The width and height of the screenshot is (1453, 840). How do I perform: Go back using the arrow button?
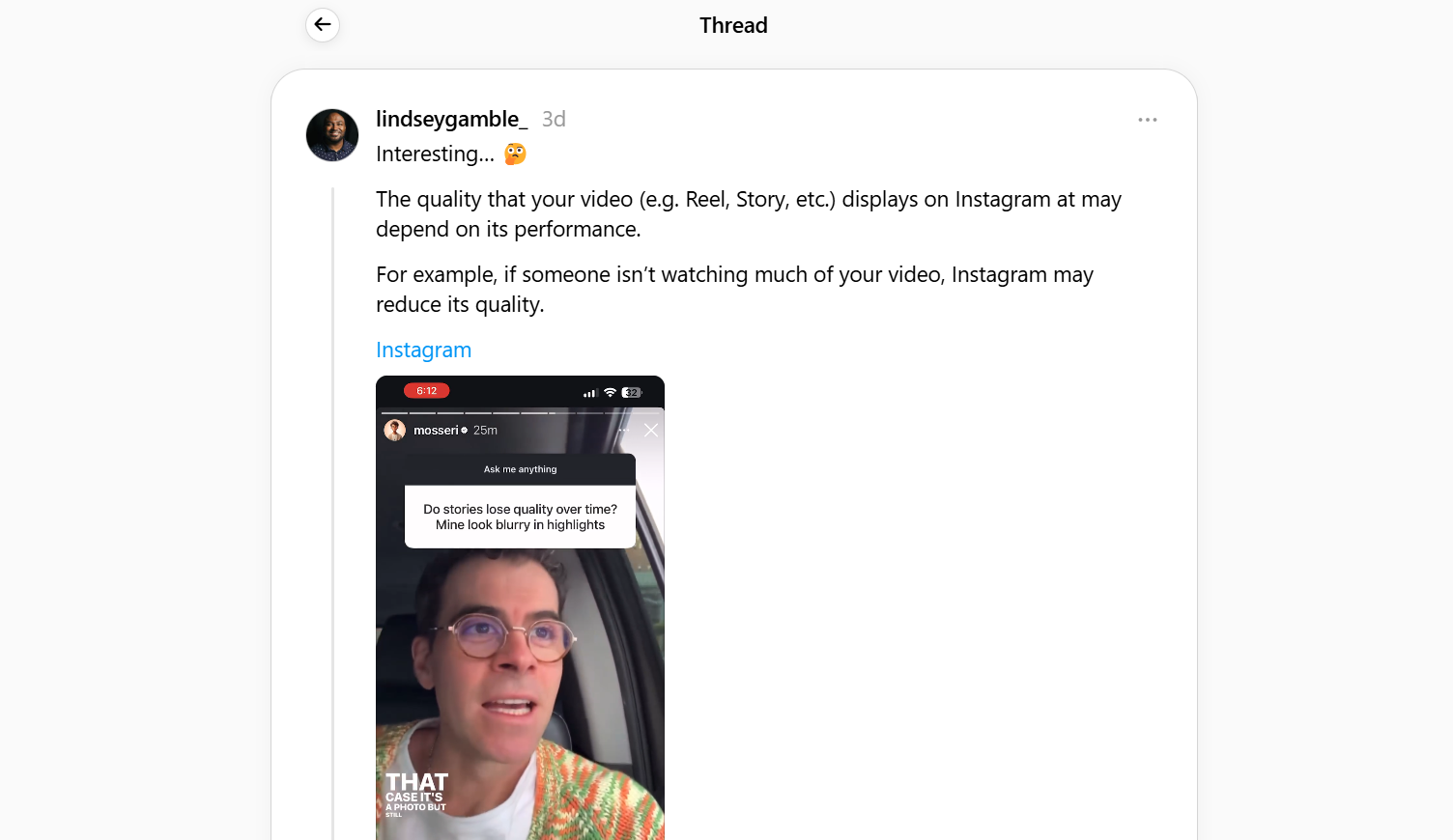click(323, 25)
